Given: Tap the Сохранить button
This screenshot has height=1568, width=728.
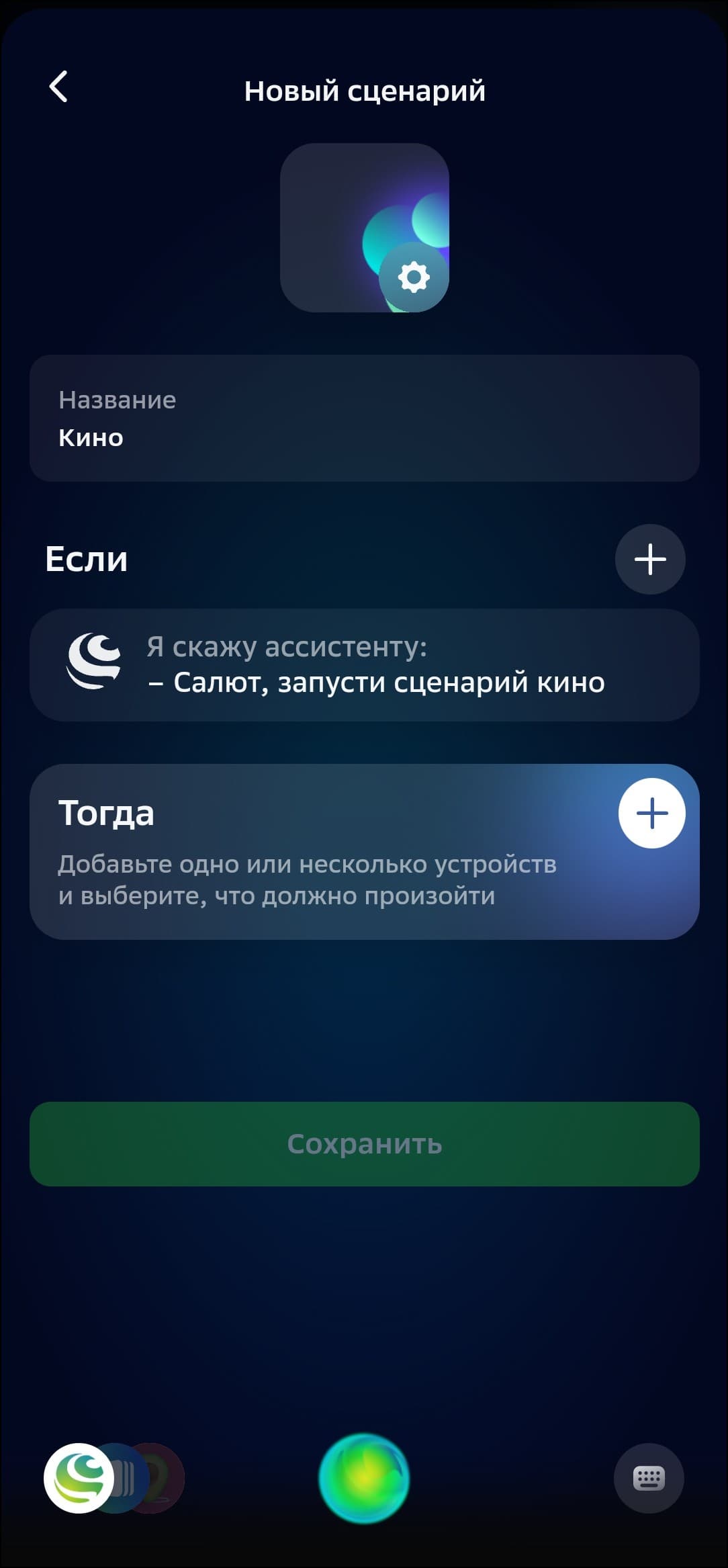Looking at the screenshot, I should 364,1143.
